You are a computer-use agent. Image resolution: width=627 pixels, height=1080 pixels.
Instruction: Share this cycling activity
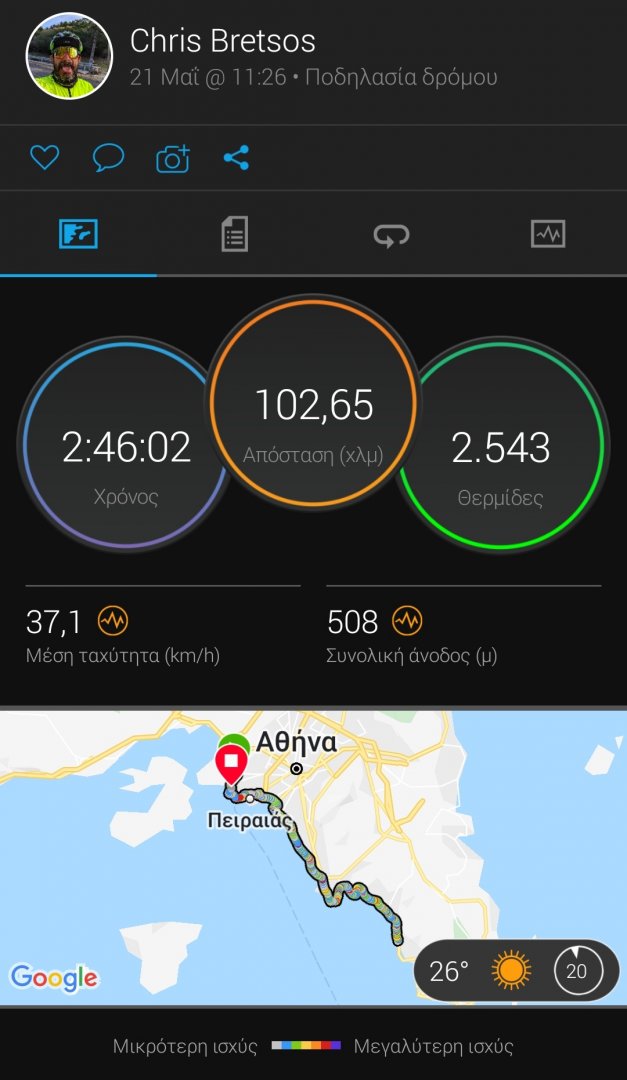(236, 158)
